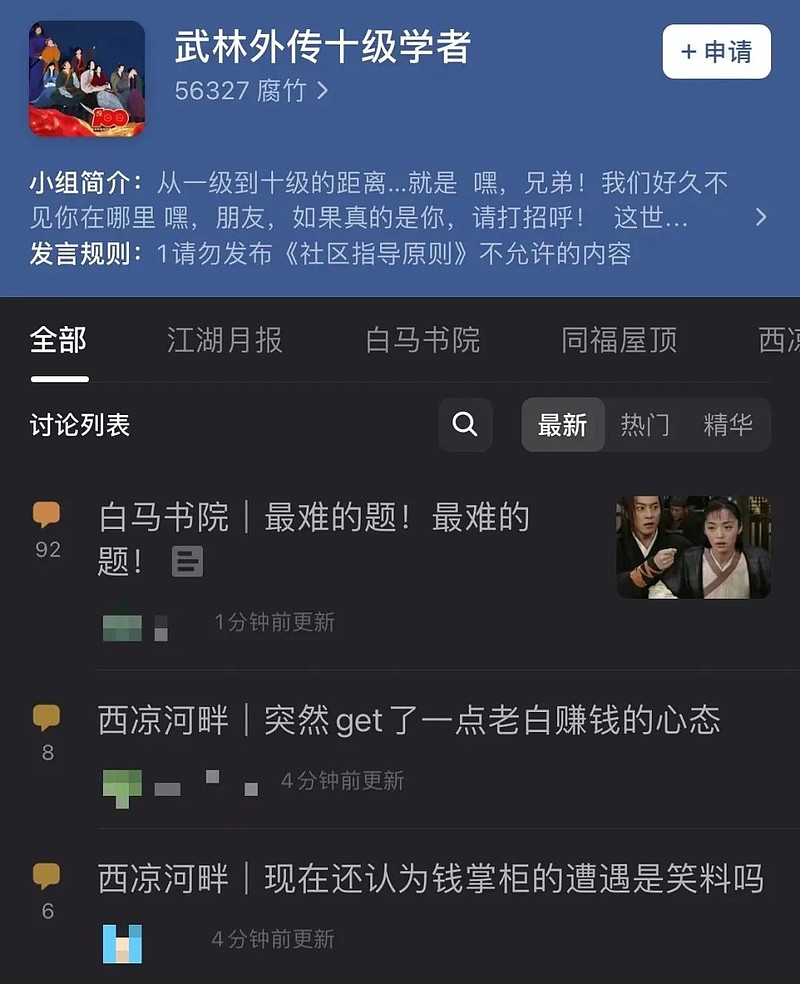Expand the group introduction chevron
Screen dimensions: 800x984
pos(761,217)
